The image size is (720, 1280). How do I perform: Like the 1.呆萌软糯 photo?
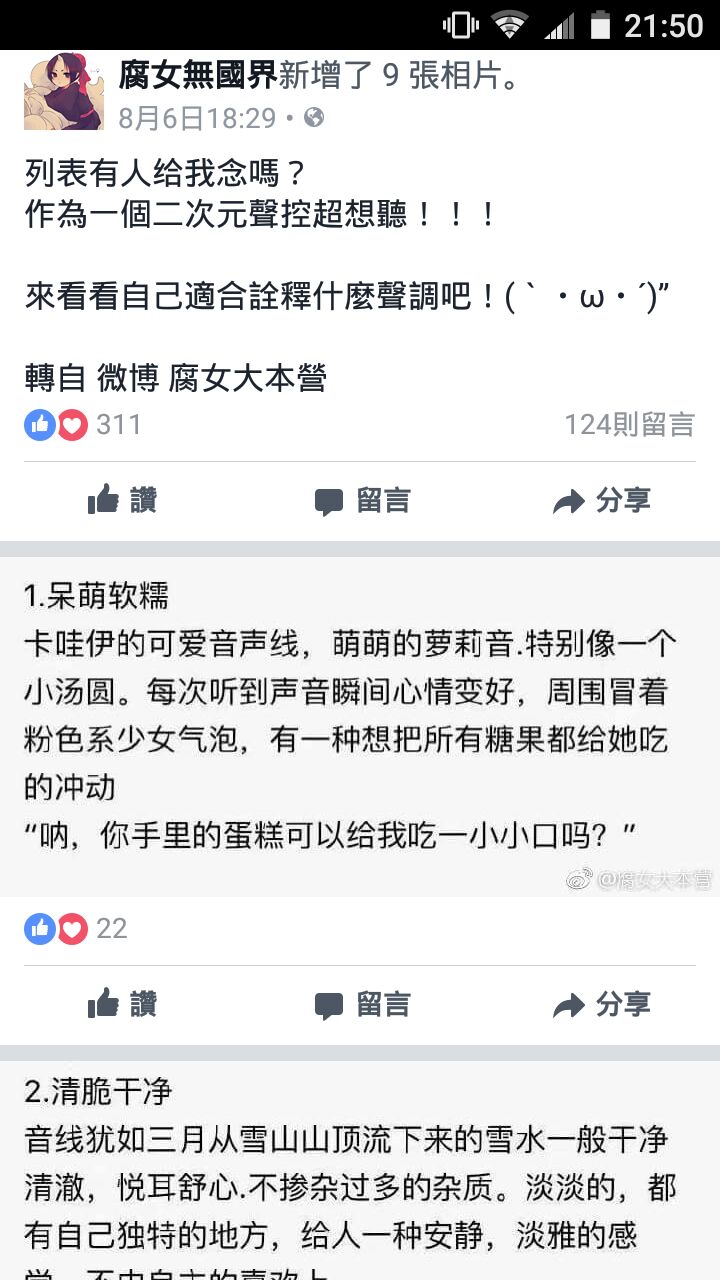122,1004
